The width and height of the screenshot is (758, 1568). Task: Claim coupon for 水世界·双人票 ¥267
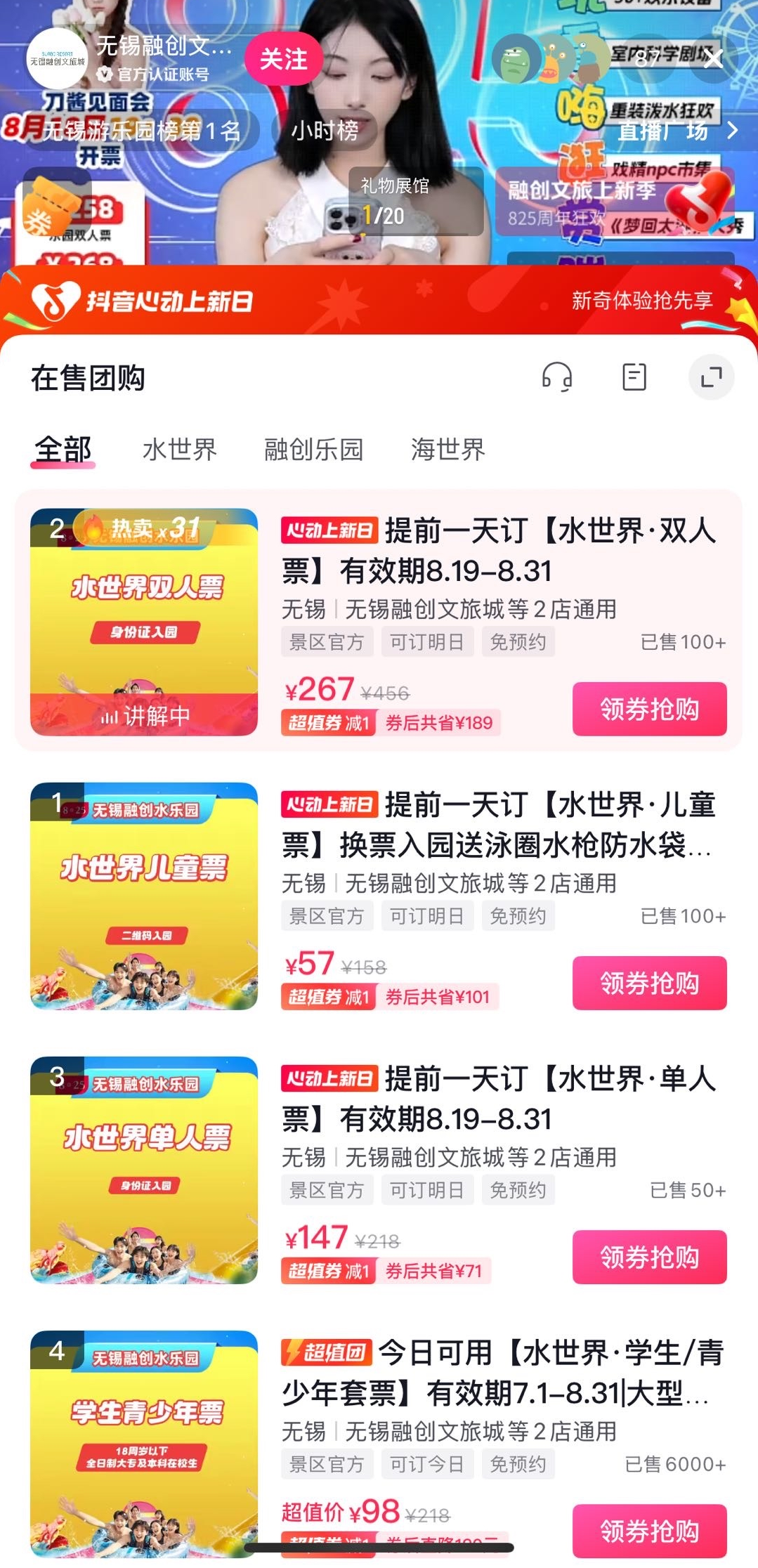pyautogui.click(x=649, y=709)
